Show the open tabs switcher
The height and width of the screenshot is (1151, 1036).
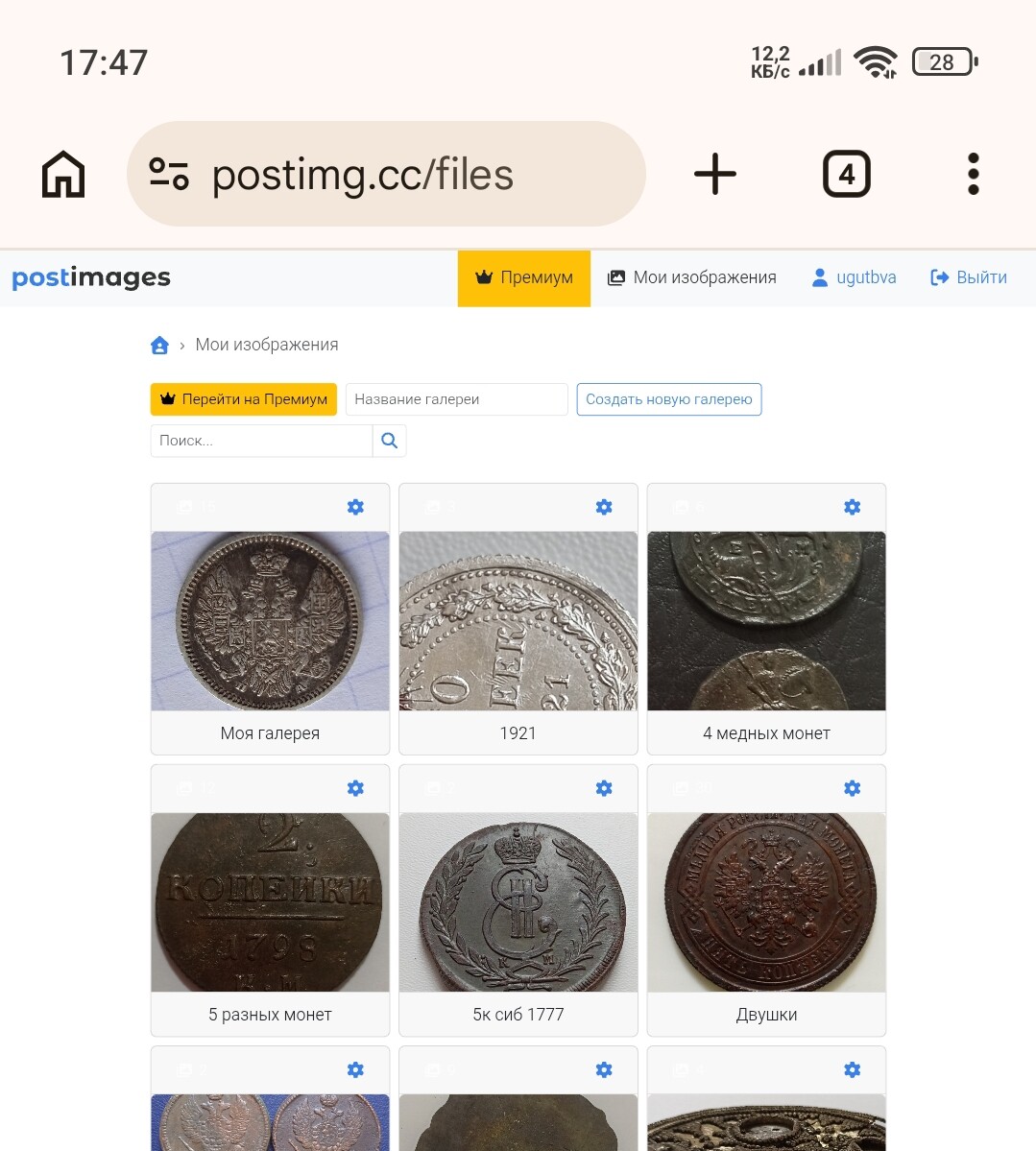[x=846, y=175]
